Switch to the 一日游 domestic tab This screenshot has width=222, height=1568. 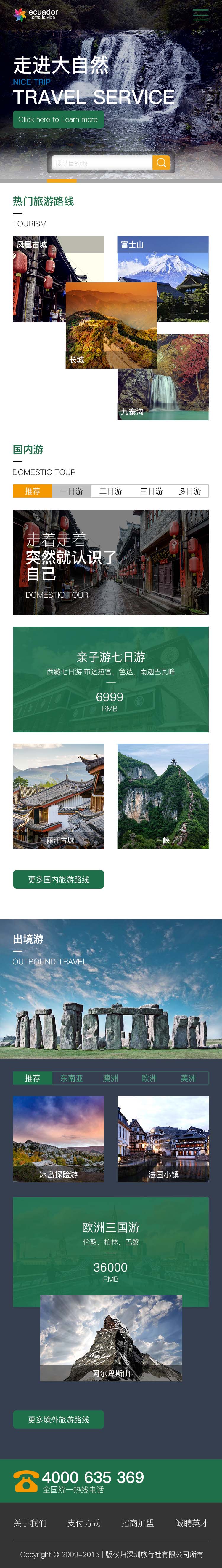pos(71,491)
